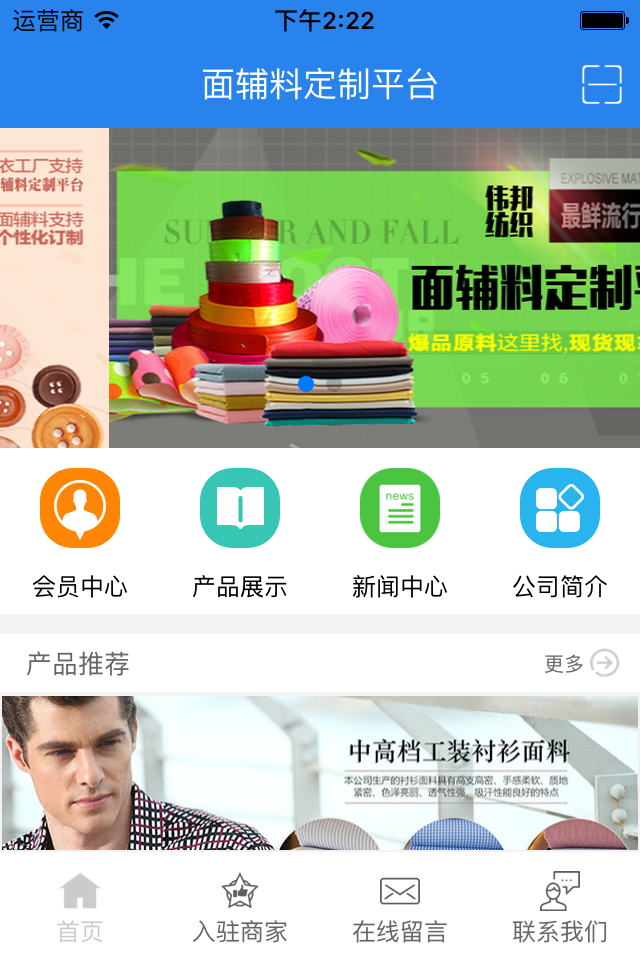Switch to the 首页 tab
The height and width of the screenshot is (960, 640).
point(80,908)
